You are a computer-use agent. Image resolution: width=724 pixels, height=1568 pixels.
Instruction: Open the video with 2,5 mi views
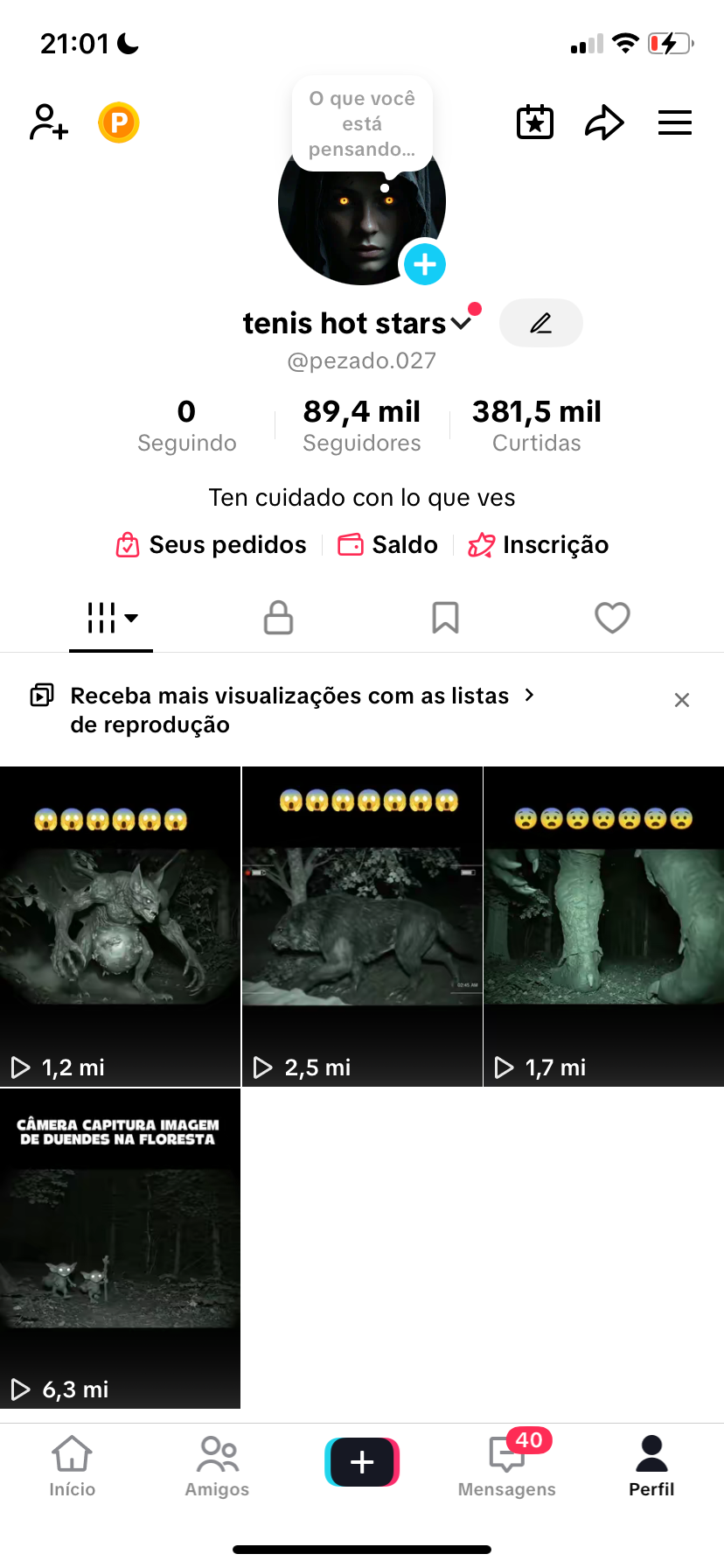tap(362, 927)
